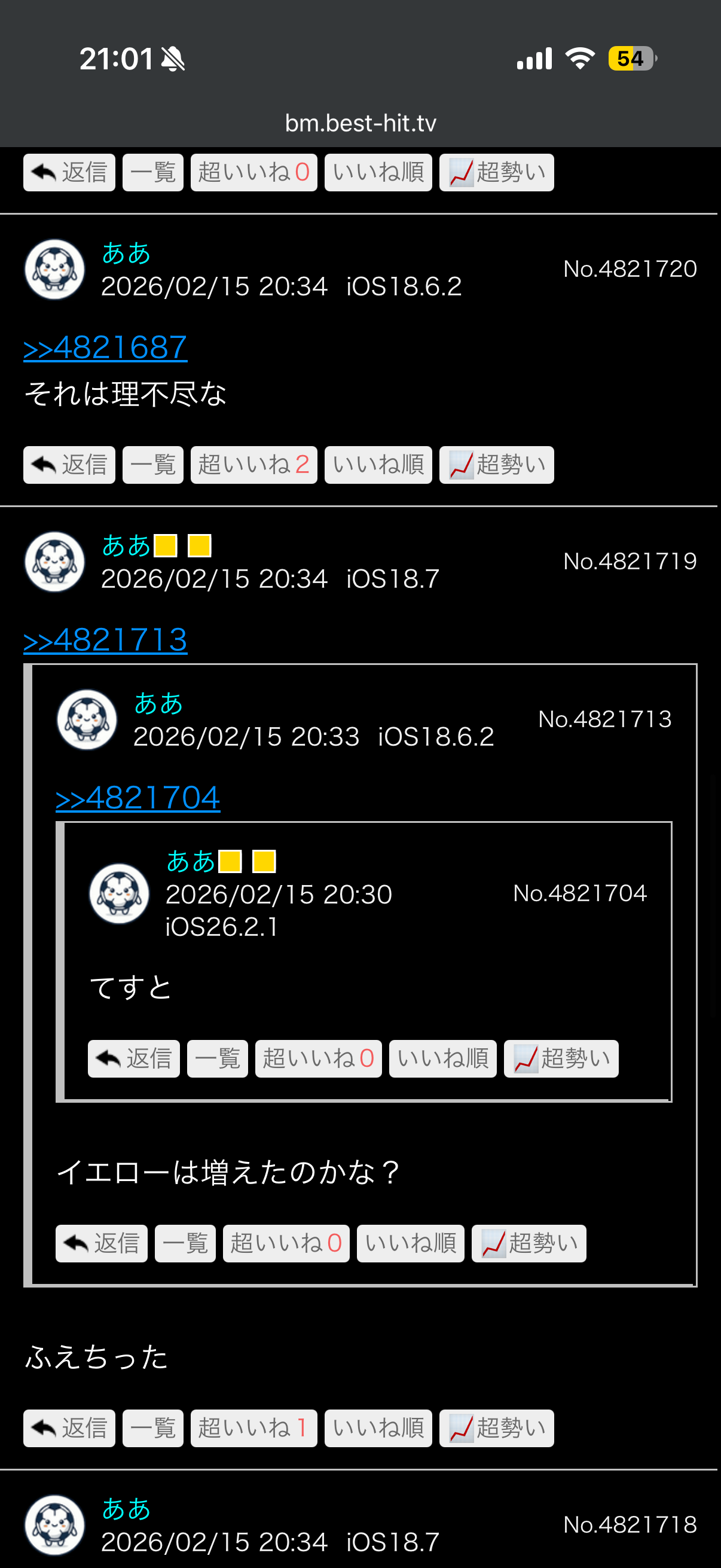721x1568 pixels.
Task: Reply to the ふえちった post
Action: pyautogui.click(x=69, y=1428)
